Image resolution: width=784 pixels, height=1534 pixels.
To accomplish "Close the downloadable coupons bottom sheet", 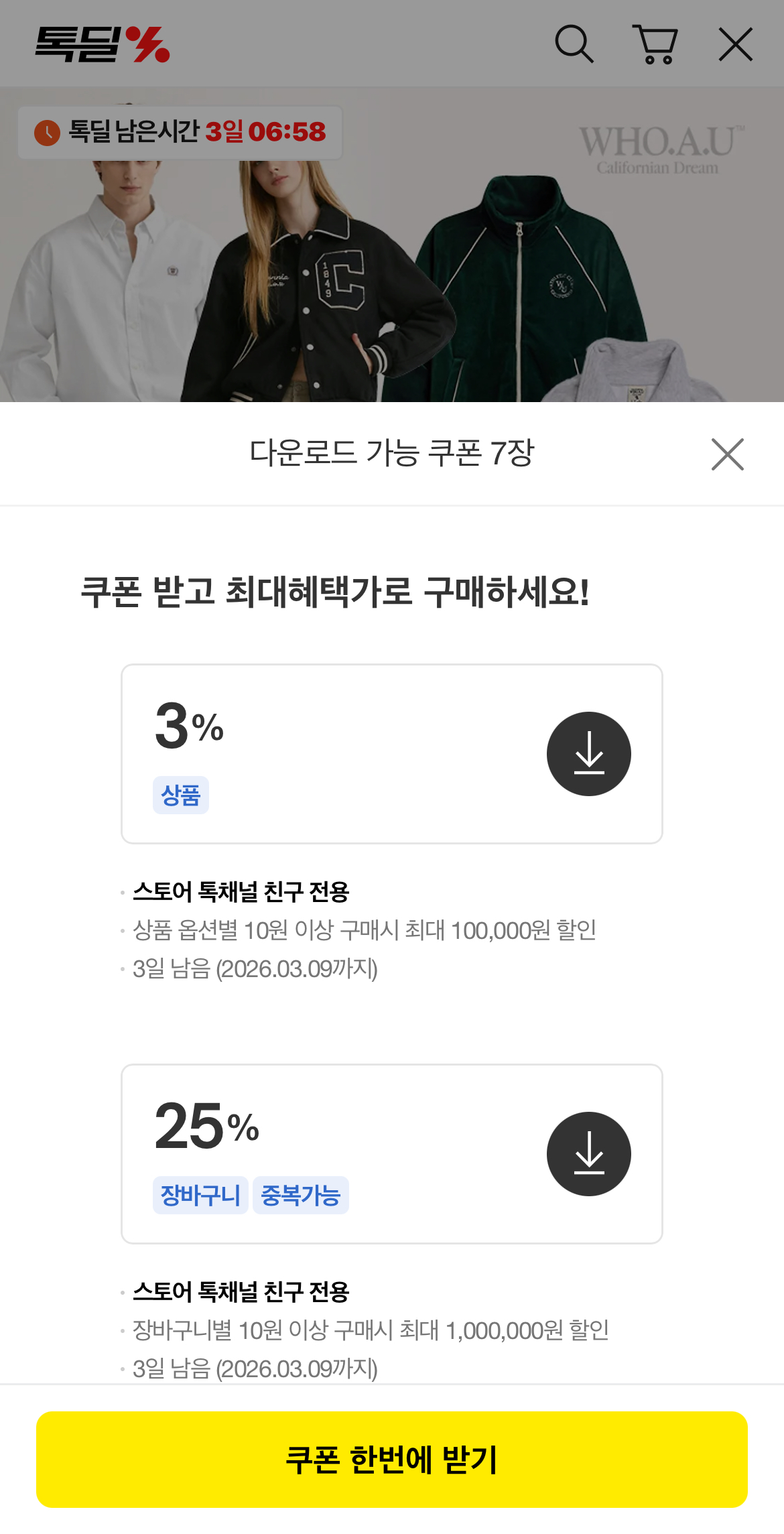I will [727, 454].
